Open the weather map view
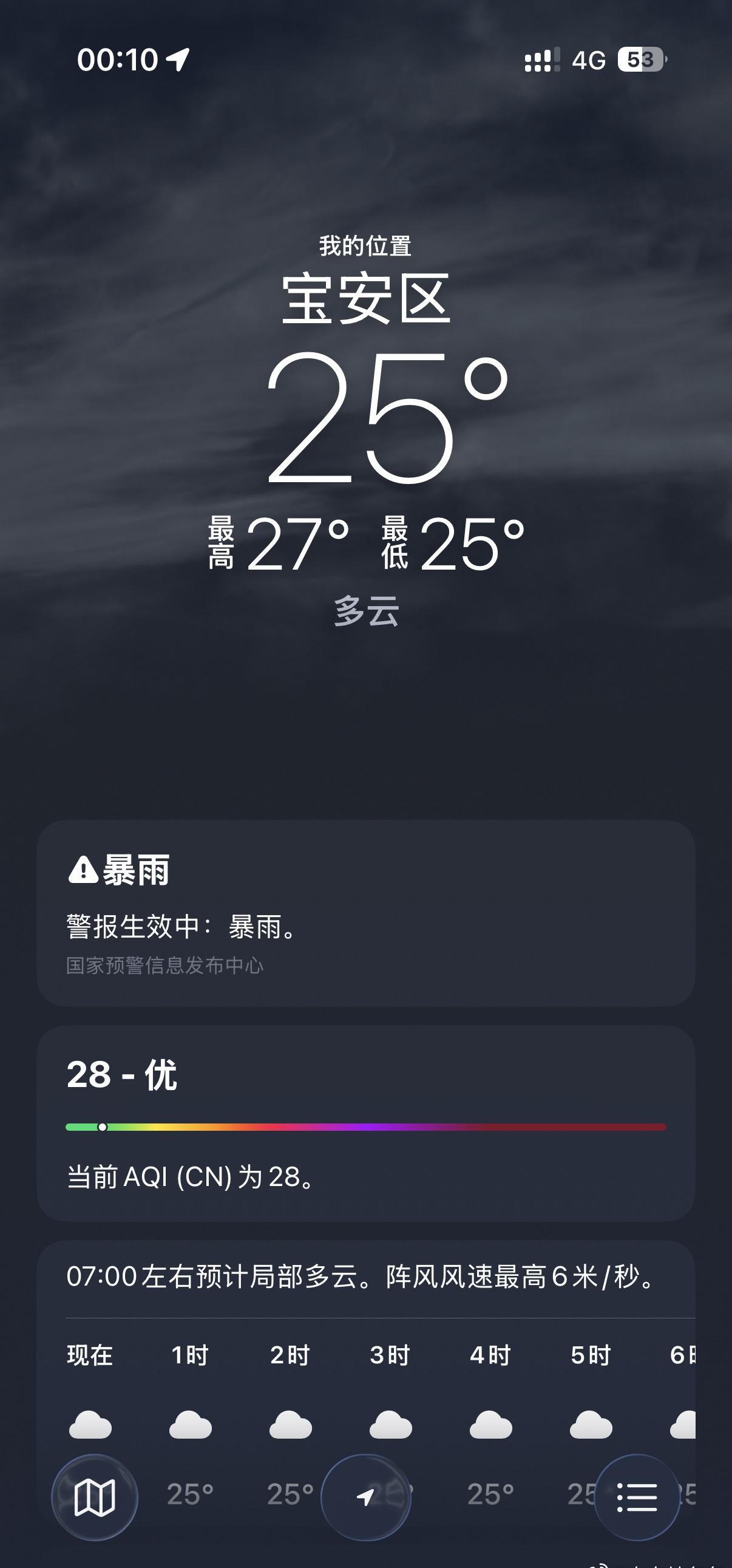Viewport: 732px width, 1568px height. [x=94, y=1498]
